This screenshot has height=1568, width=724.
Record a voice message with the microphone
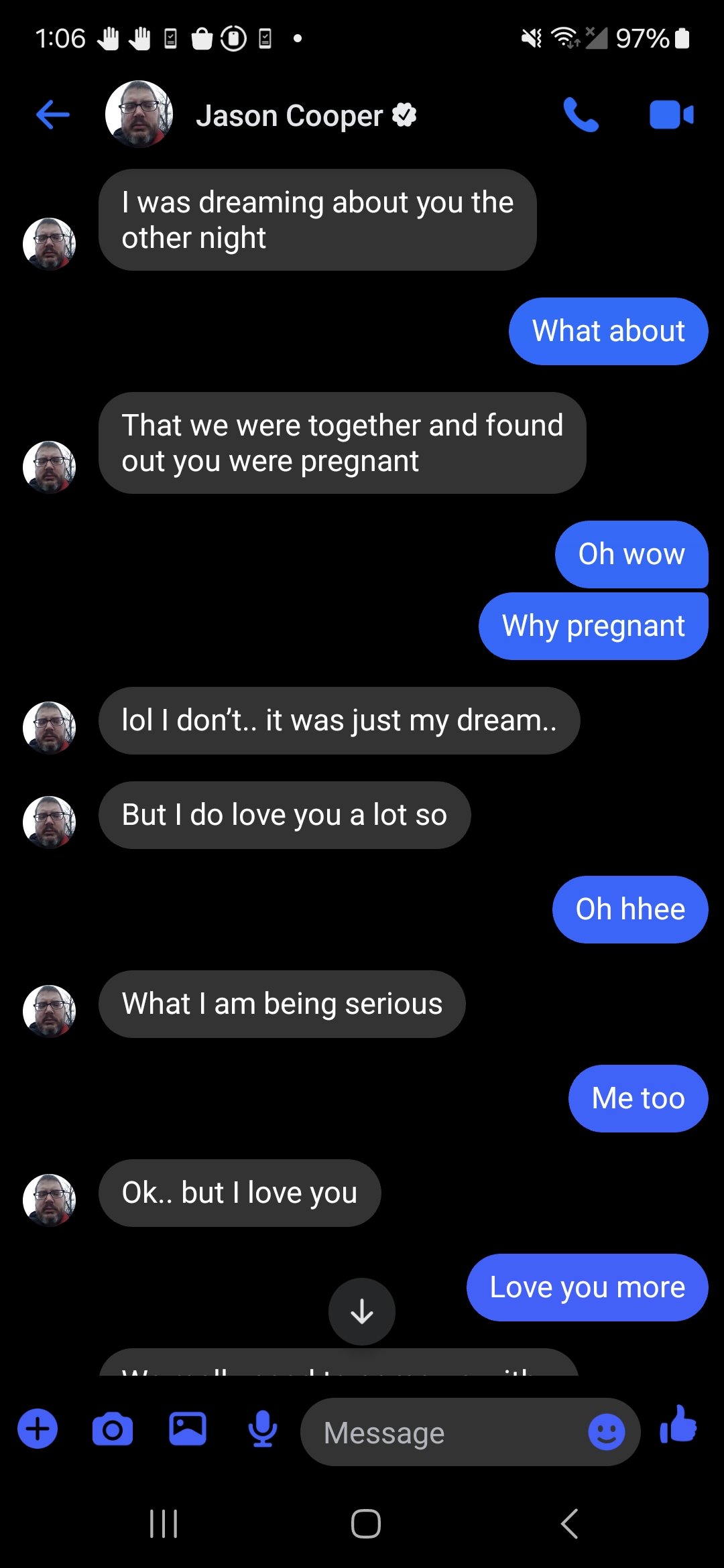[x=263, y=1429]
